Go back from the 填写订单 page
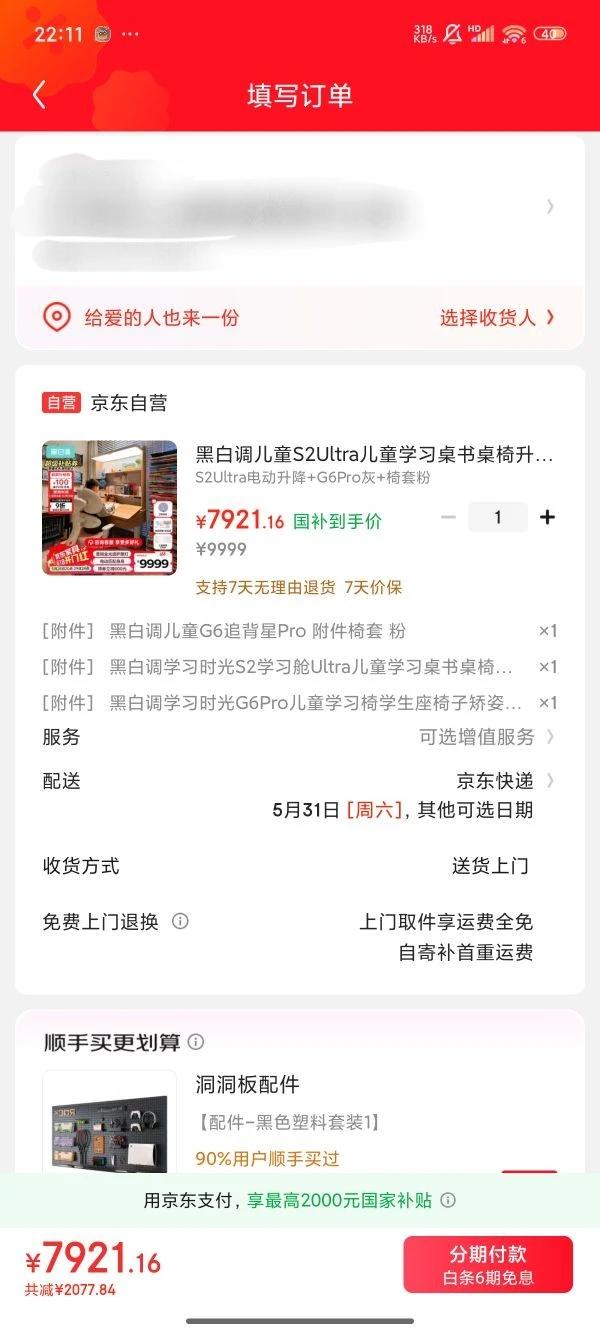The image size is (600, 1335). pyautogui.click(x=39, y=95)
